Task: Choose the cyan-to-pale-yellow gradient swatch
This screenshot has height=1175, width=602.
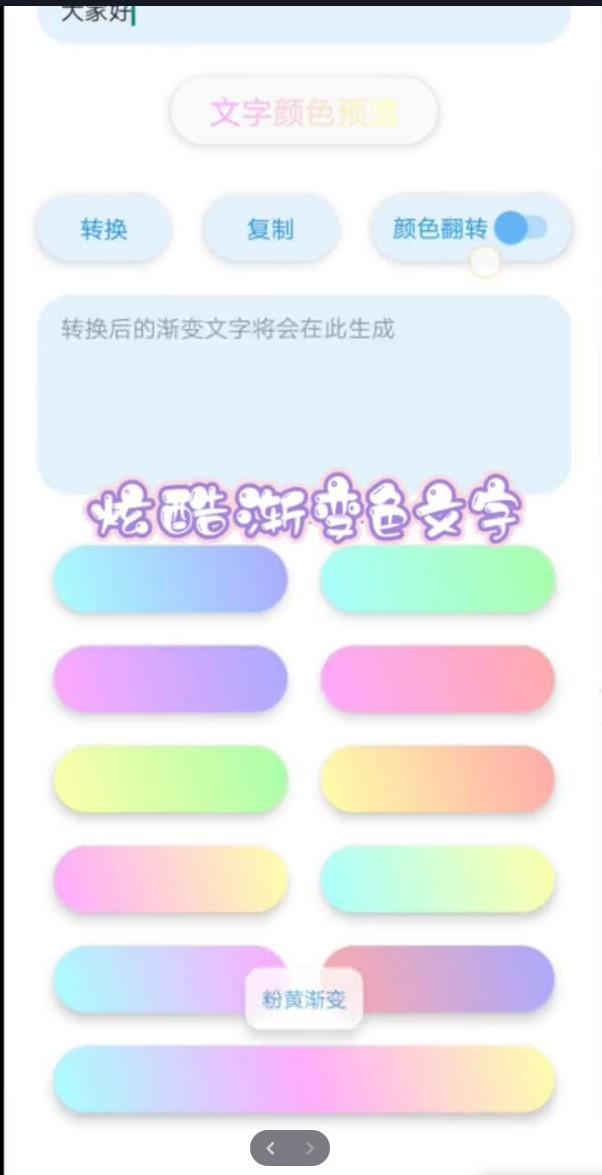Action: tap(438, 879)
